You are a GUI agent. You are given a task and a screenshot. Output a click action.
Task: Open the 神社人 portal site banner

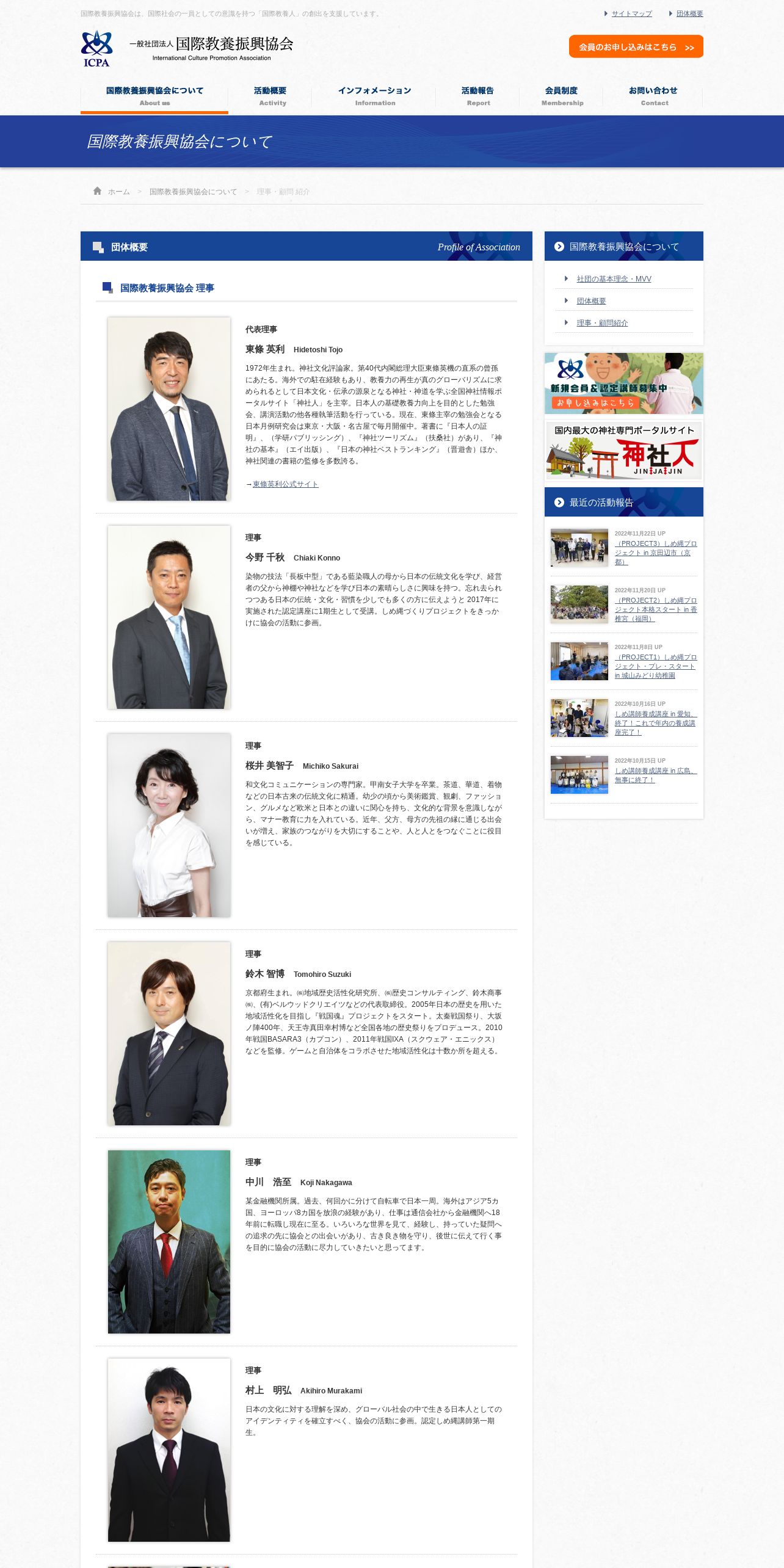pyautogui.click(x=623, y=451)
